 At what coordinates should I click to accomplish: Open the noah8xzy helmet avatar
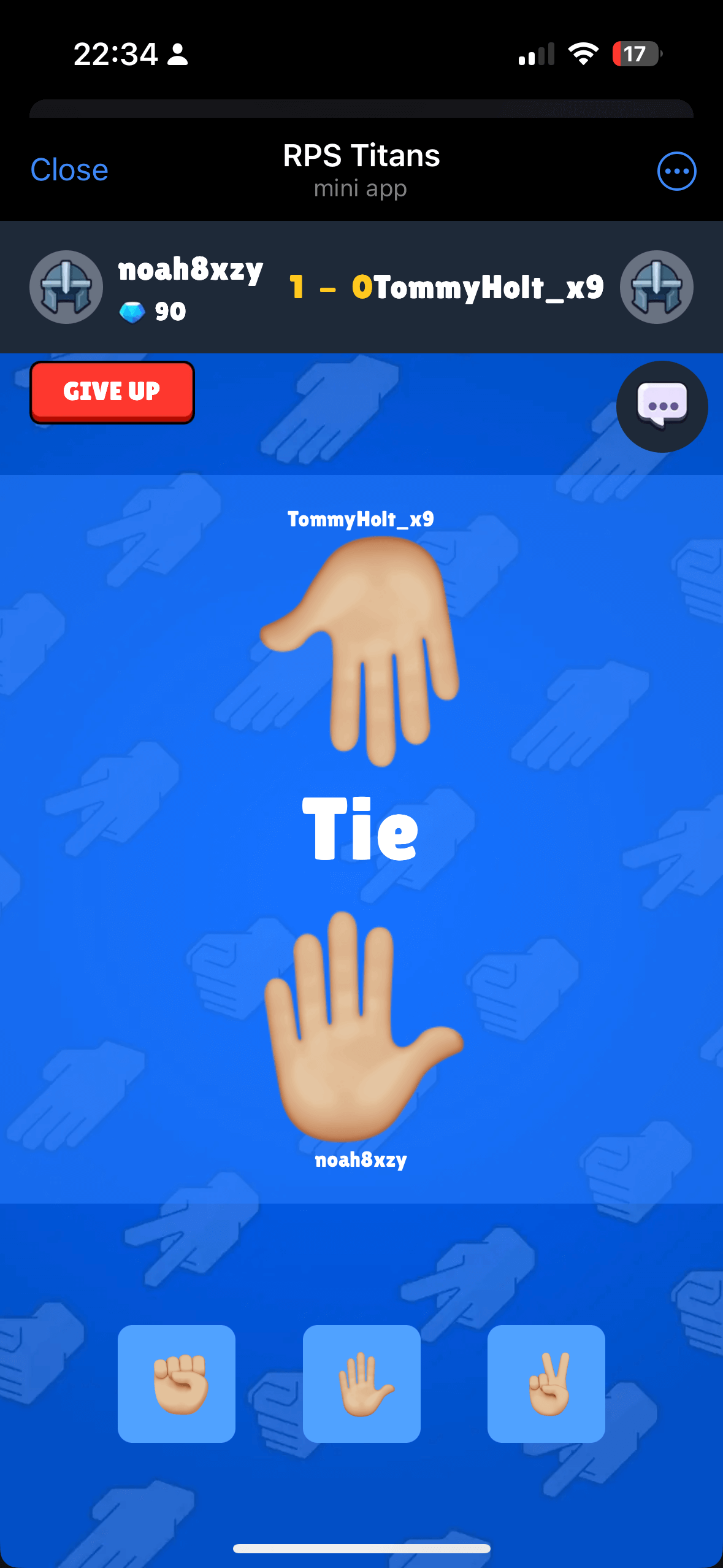coord(66,287)
